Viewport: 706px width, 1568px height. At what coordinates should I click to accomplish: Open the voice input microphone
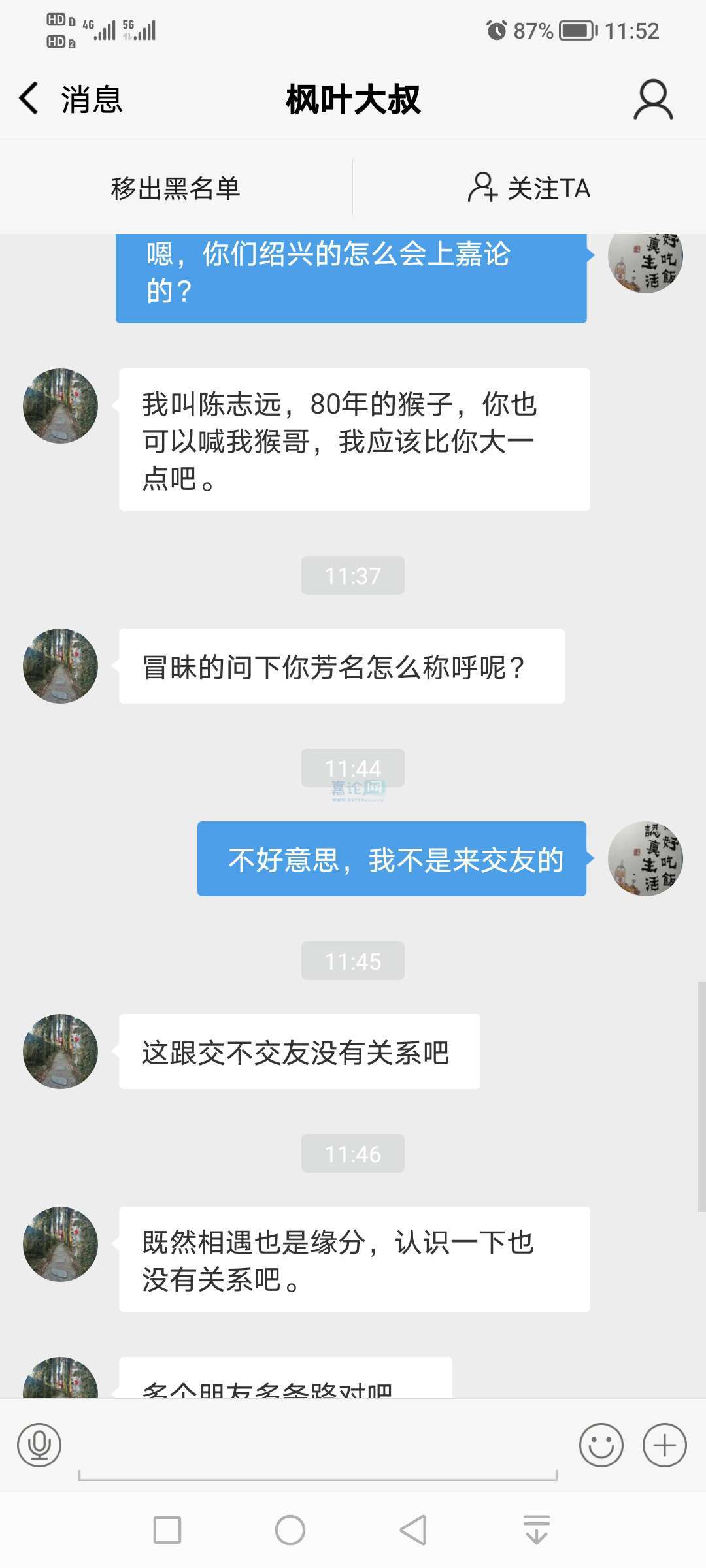point(39,1445)
